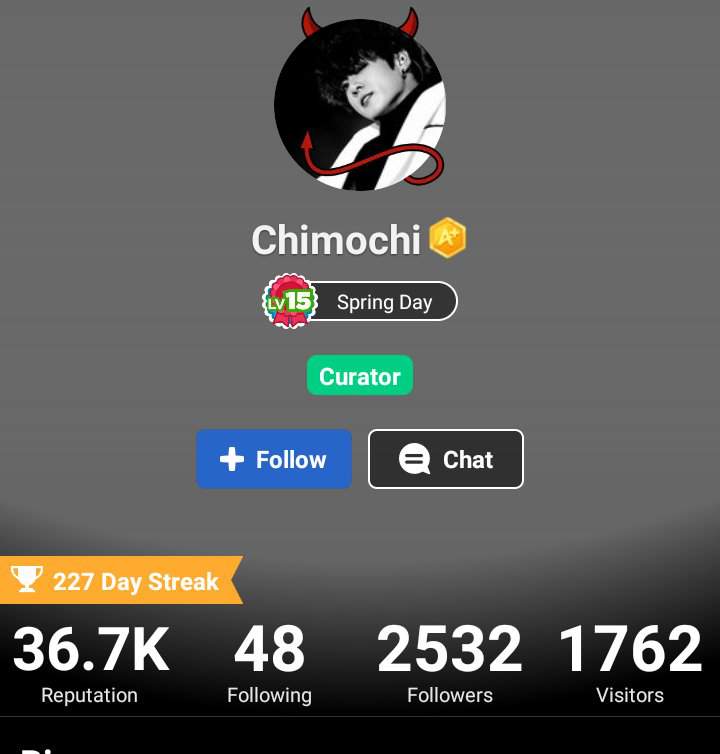Image resolution: width=720 pixels, height=754 pixels.
Task: Open the Lv15 Spring Day level badge
Action: click(360, 301)
